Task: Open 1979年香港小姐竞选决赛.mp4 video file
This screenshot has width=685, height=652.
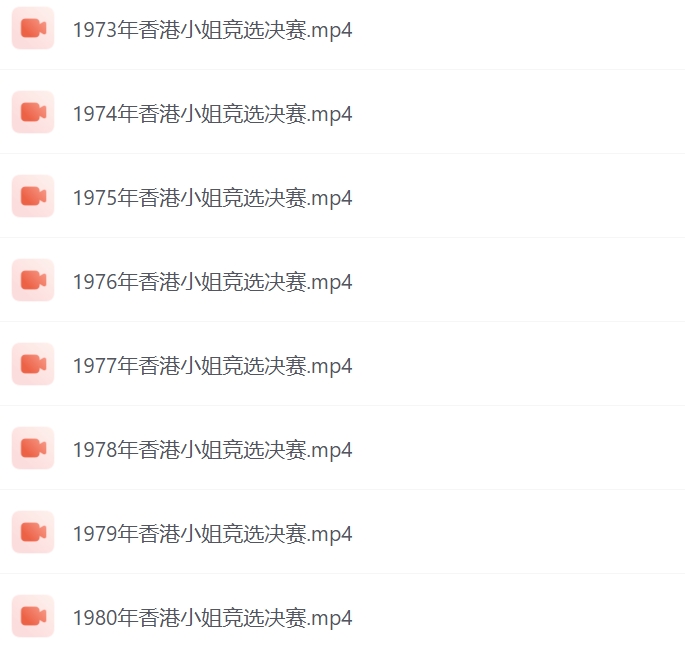Action: (x=212, y=534)
